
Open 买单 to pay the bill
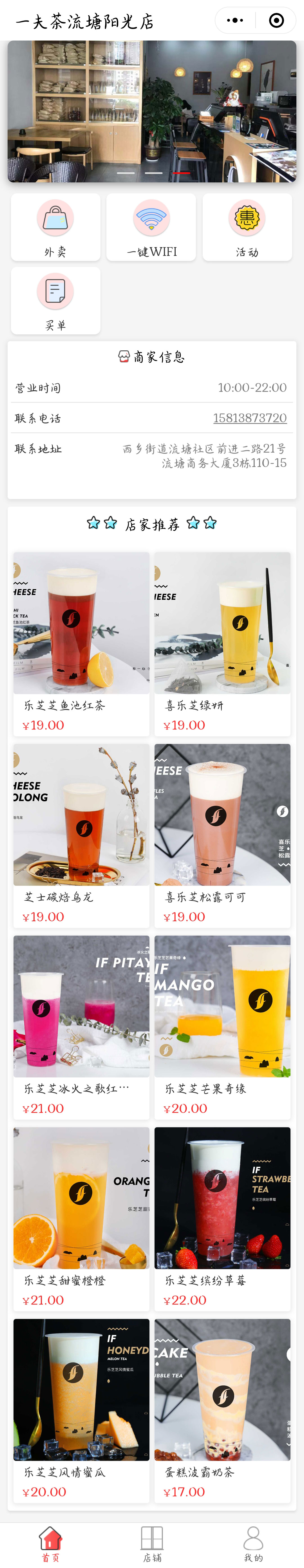55,301
